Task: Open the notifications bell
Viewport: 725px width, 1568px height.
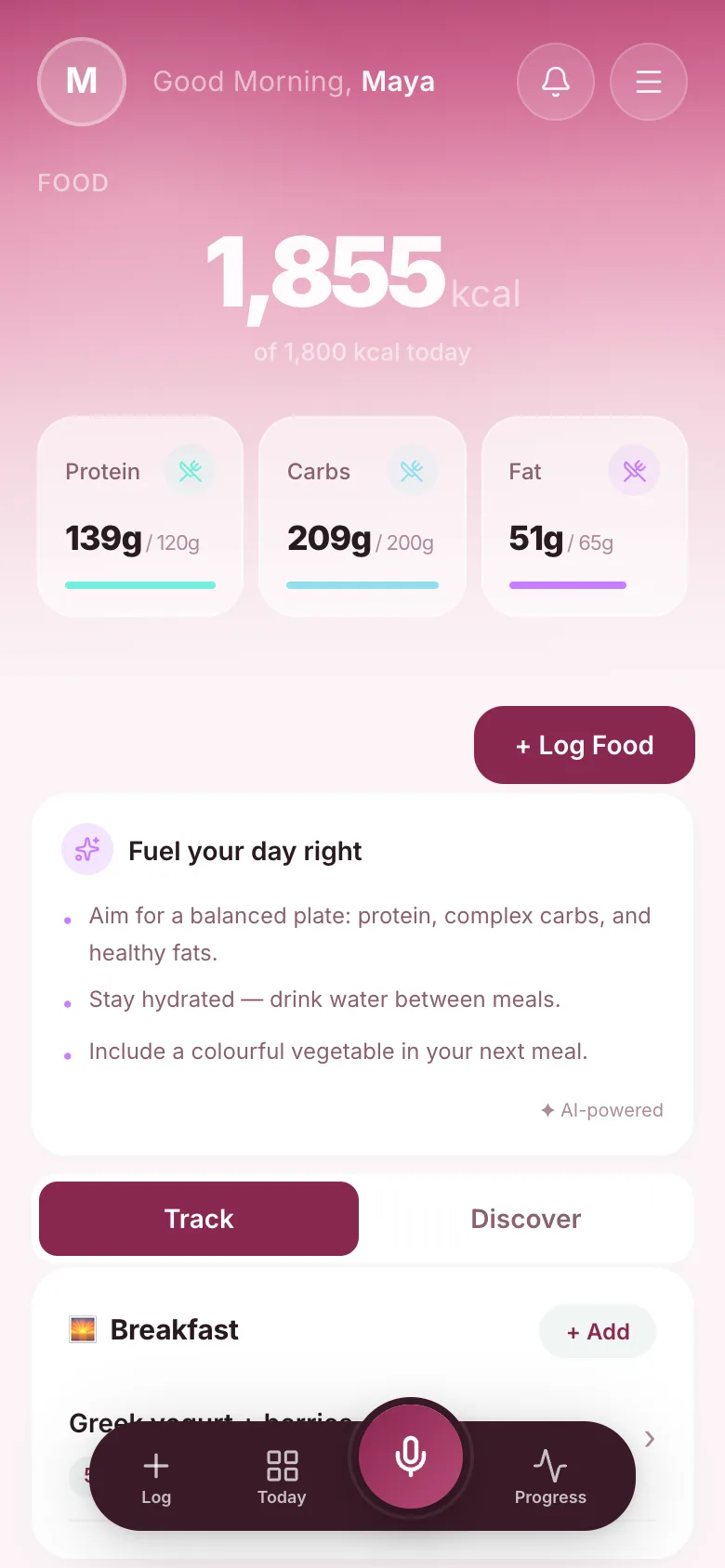Action: pos(556,82)
